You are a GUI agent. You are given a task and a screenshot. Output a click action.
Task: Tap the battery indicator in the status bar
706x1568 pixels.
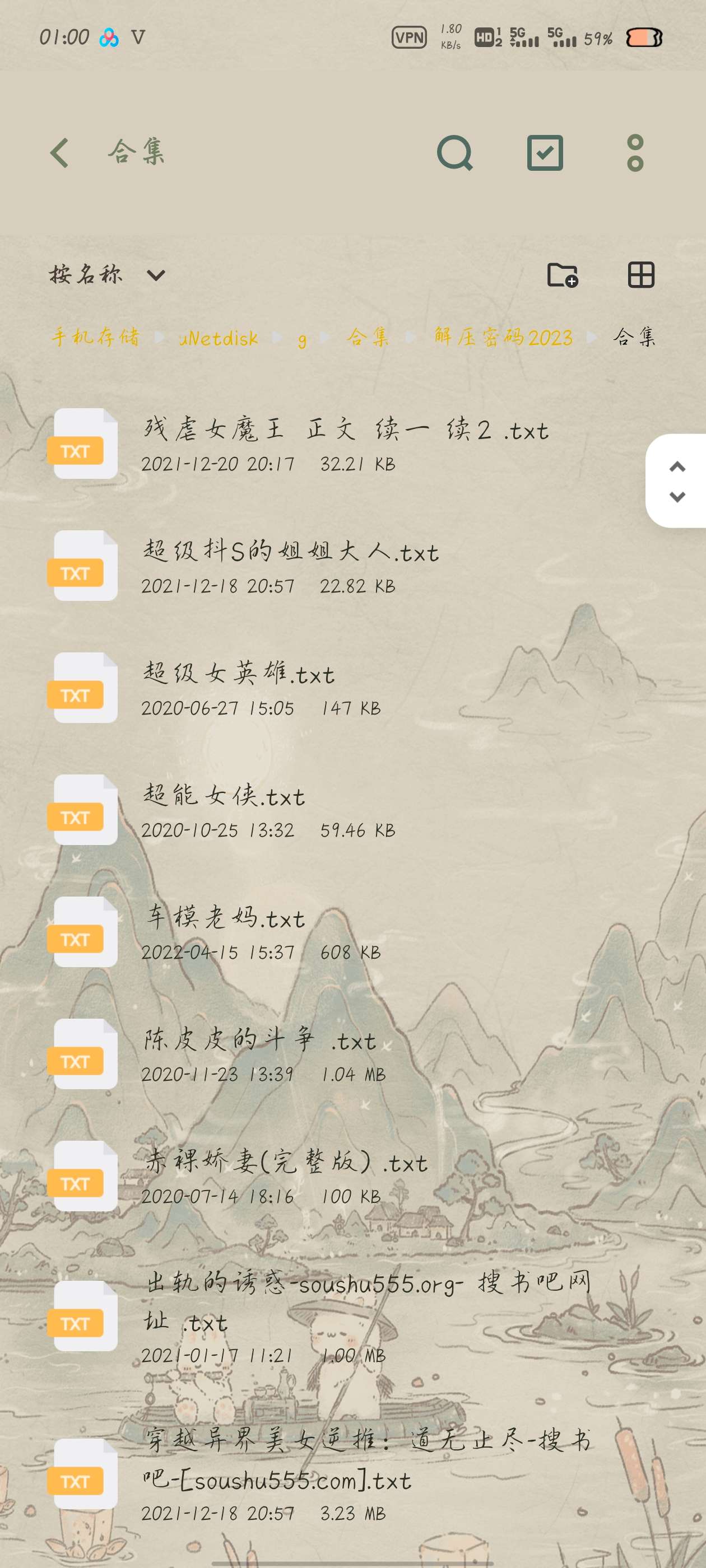point(643,38)
